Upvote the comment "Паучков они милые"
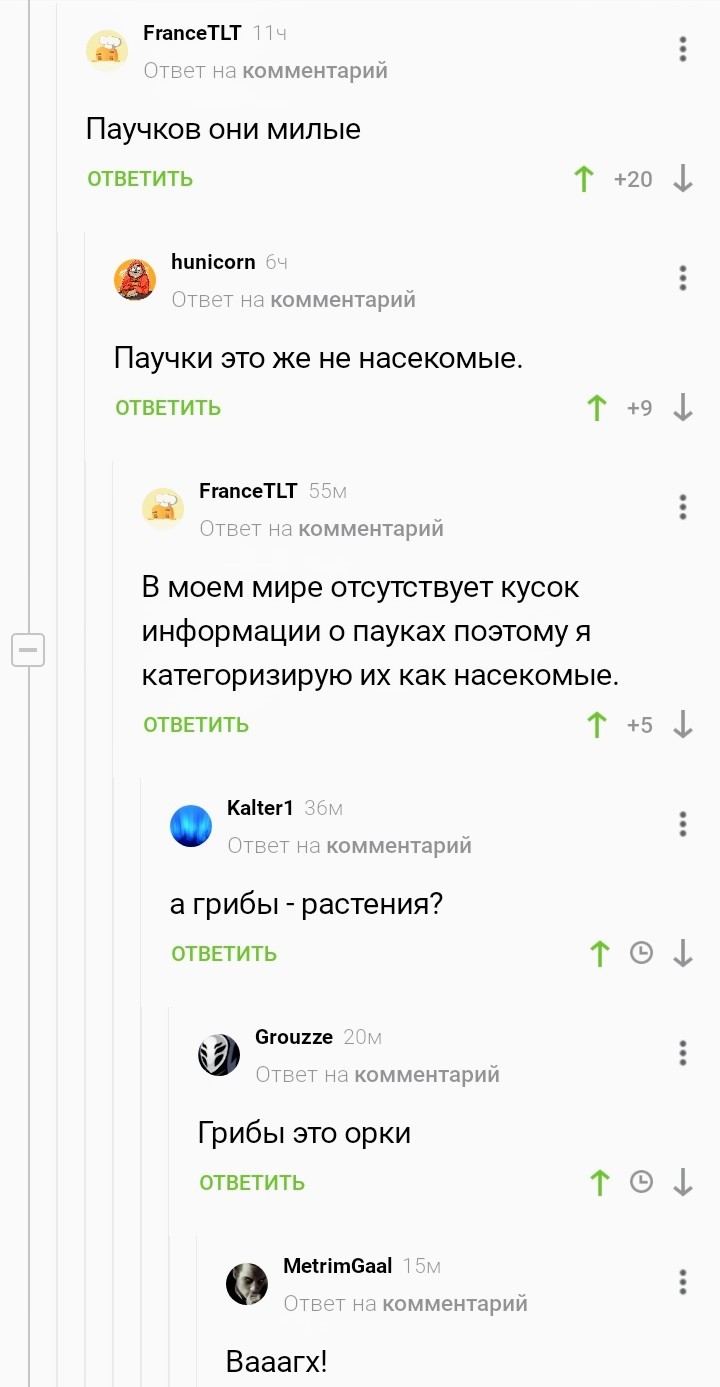 [x=584, y=179]
